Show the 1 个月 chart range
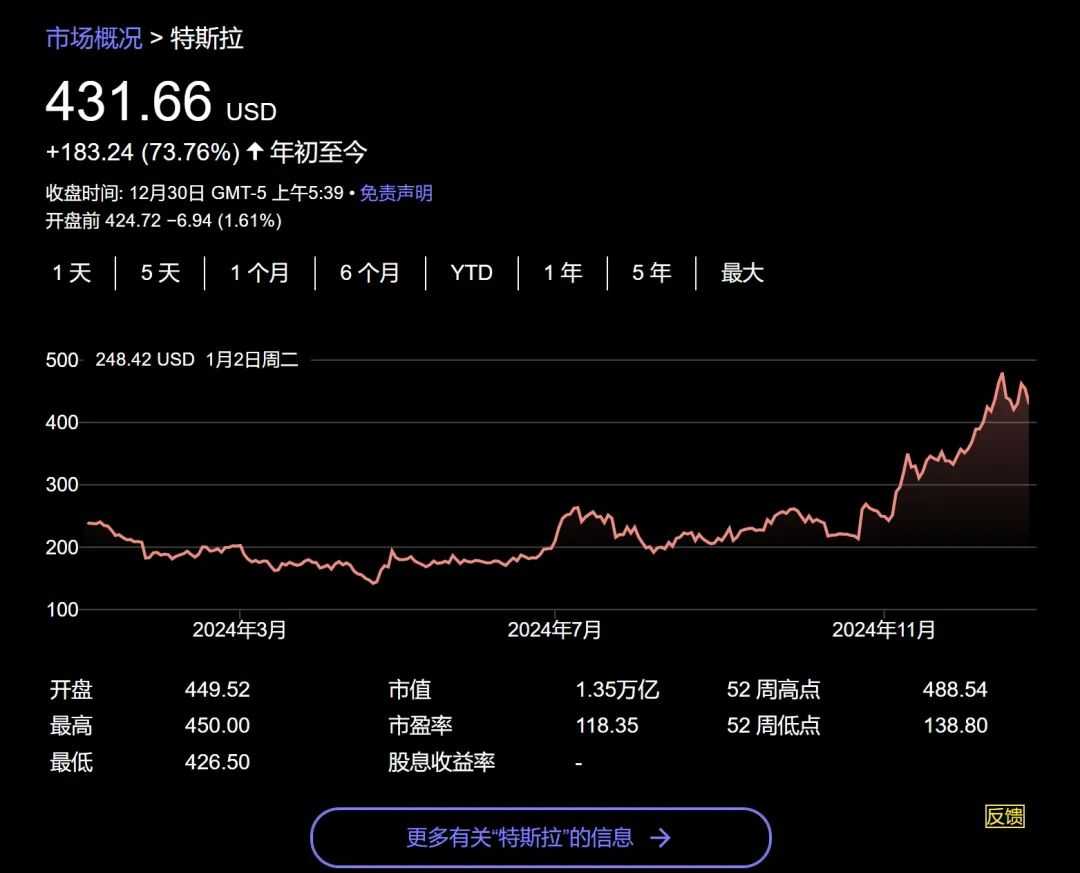 pyautogui.click(x=259, y=273)
